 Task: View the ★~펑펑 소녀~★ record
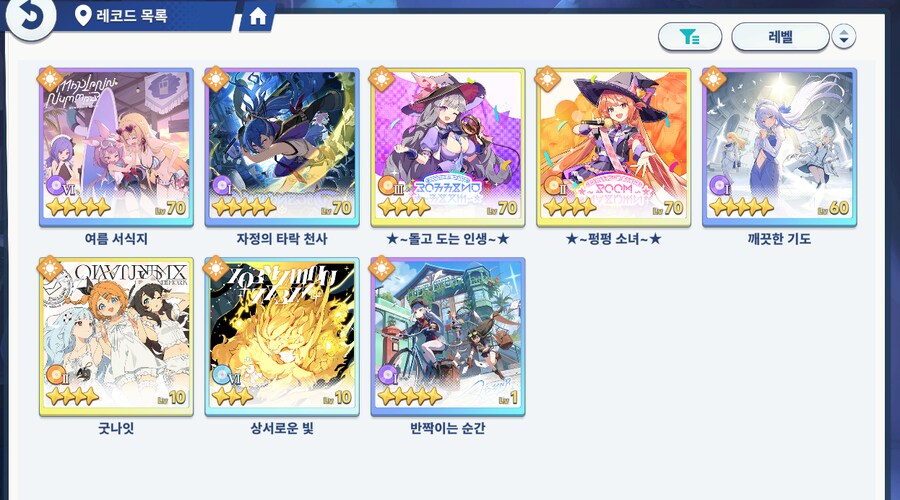coord(613,147)
